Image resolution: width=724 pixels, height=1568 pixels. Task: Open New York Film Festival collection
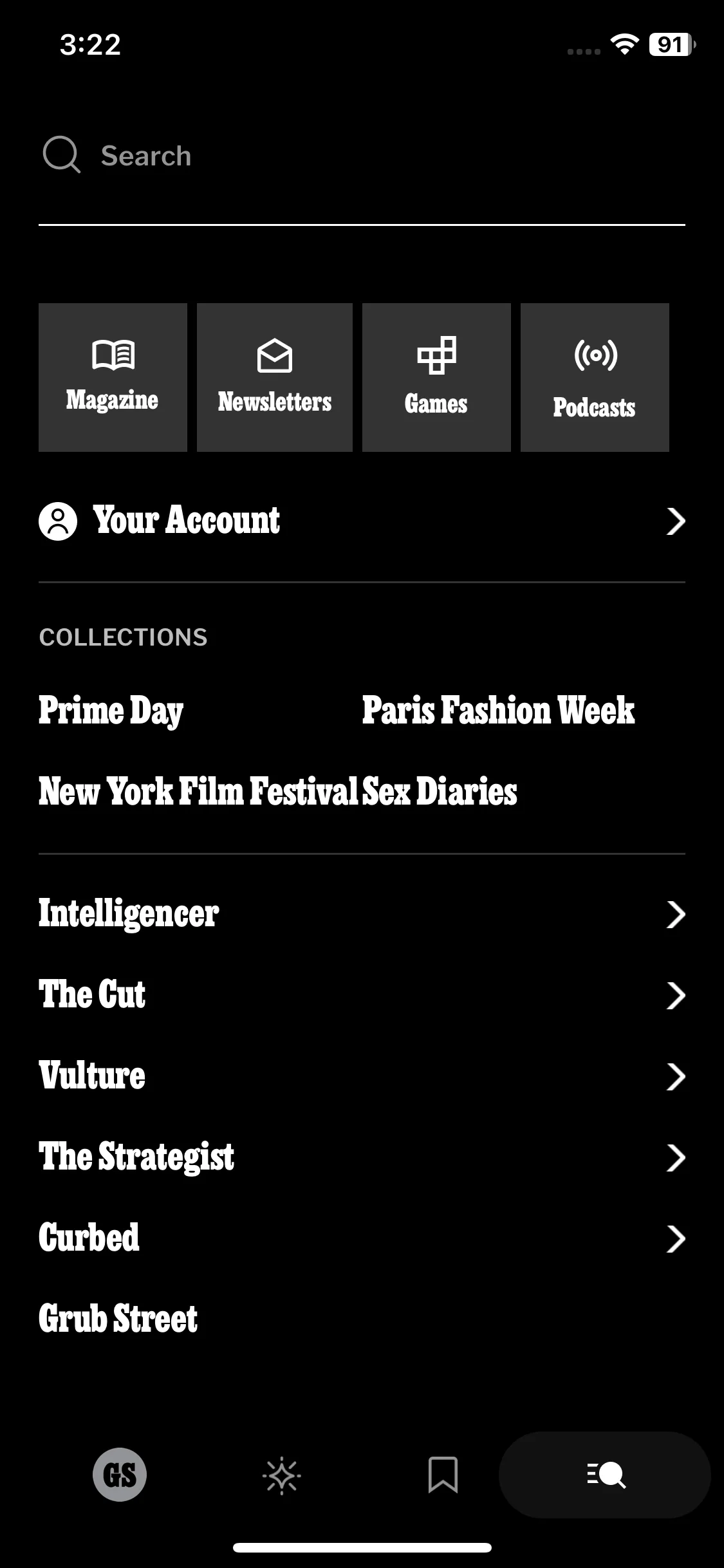coord(198,792)
